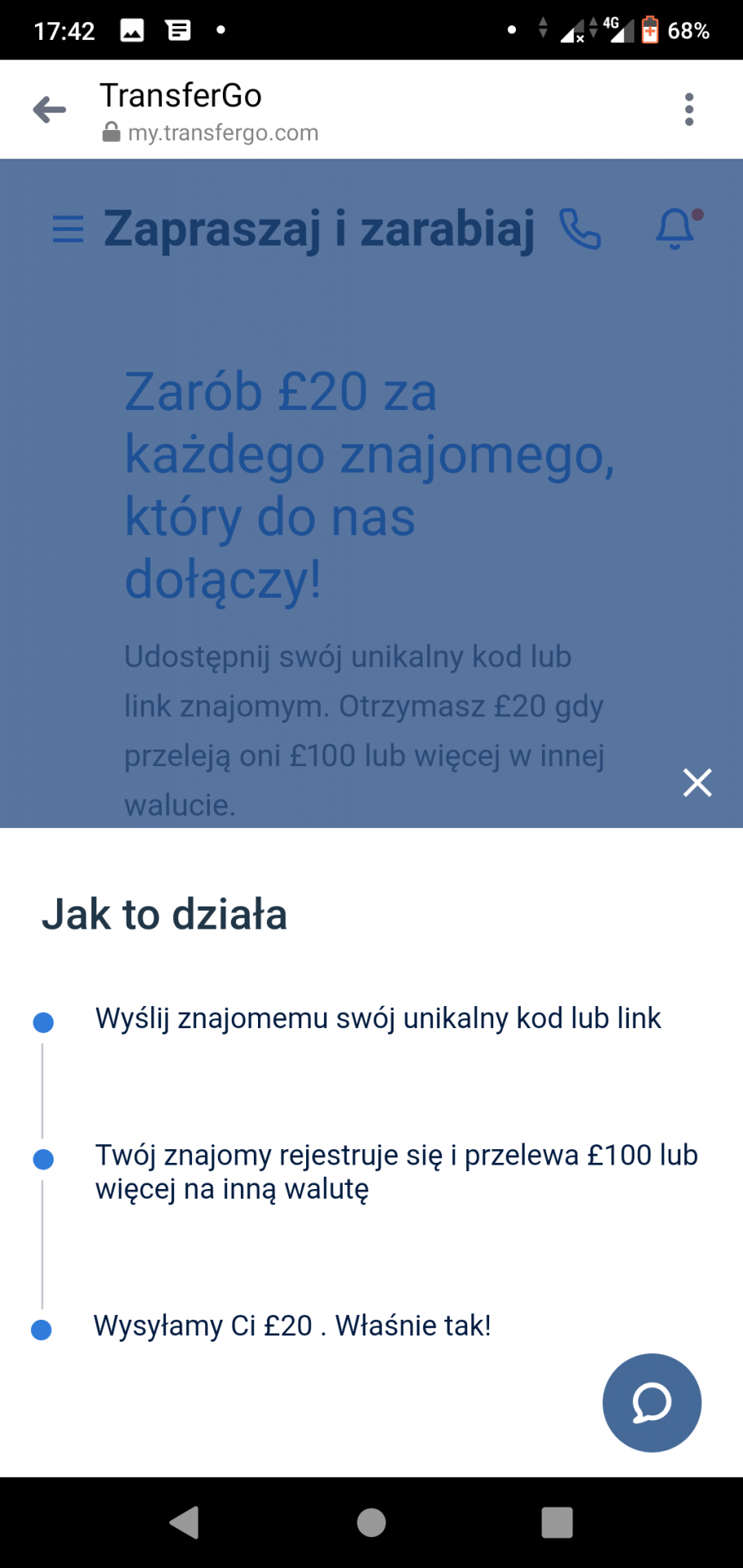Open the hamburger navigation menu
Screen dimensions: 743x1568
point(68,229)
